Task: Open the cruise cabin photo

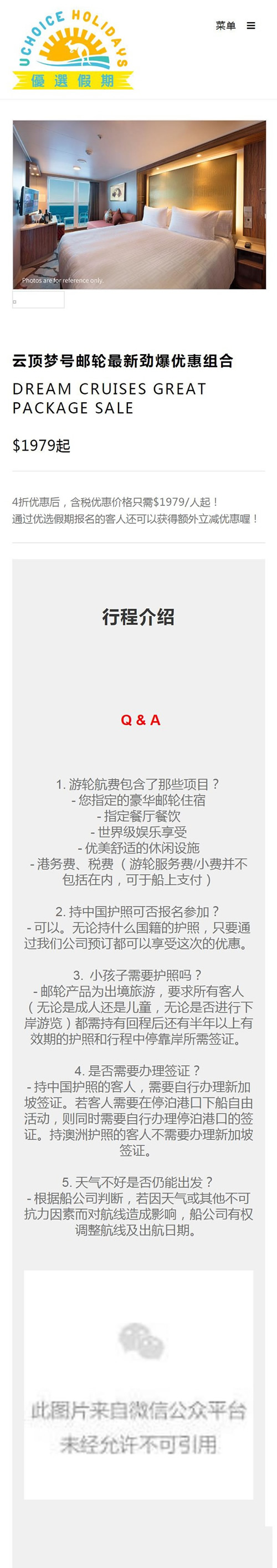Action: click(x=139, y=204)
